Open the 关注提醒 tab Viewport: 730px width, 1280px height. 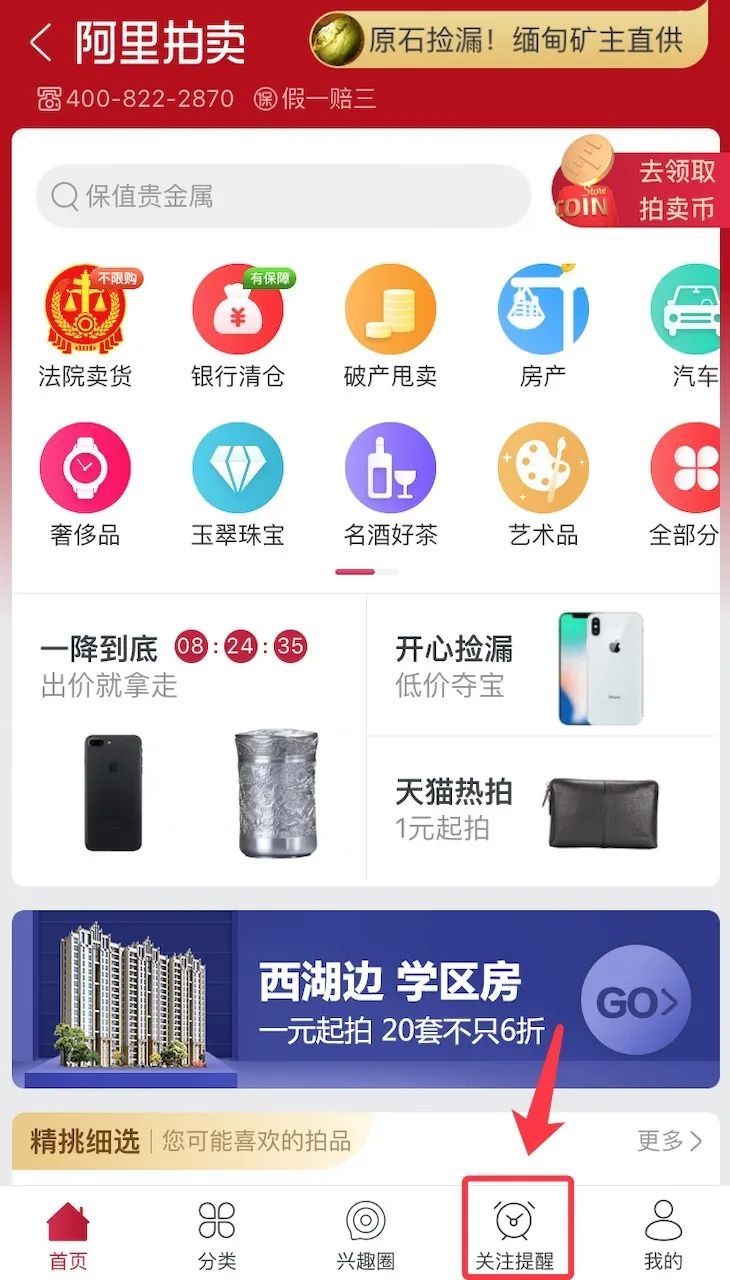(x=514, y=1234)
